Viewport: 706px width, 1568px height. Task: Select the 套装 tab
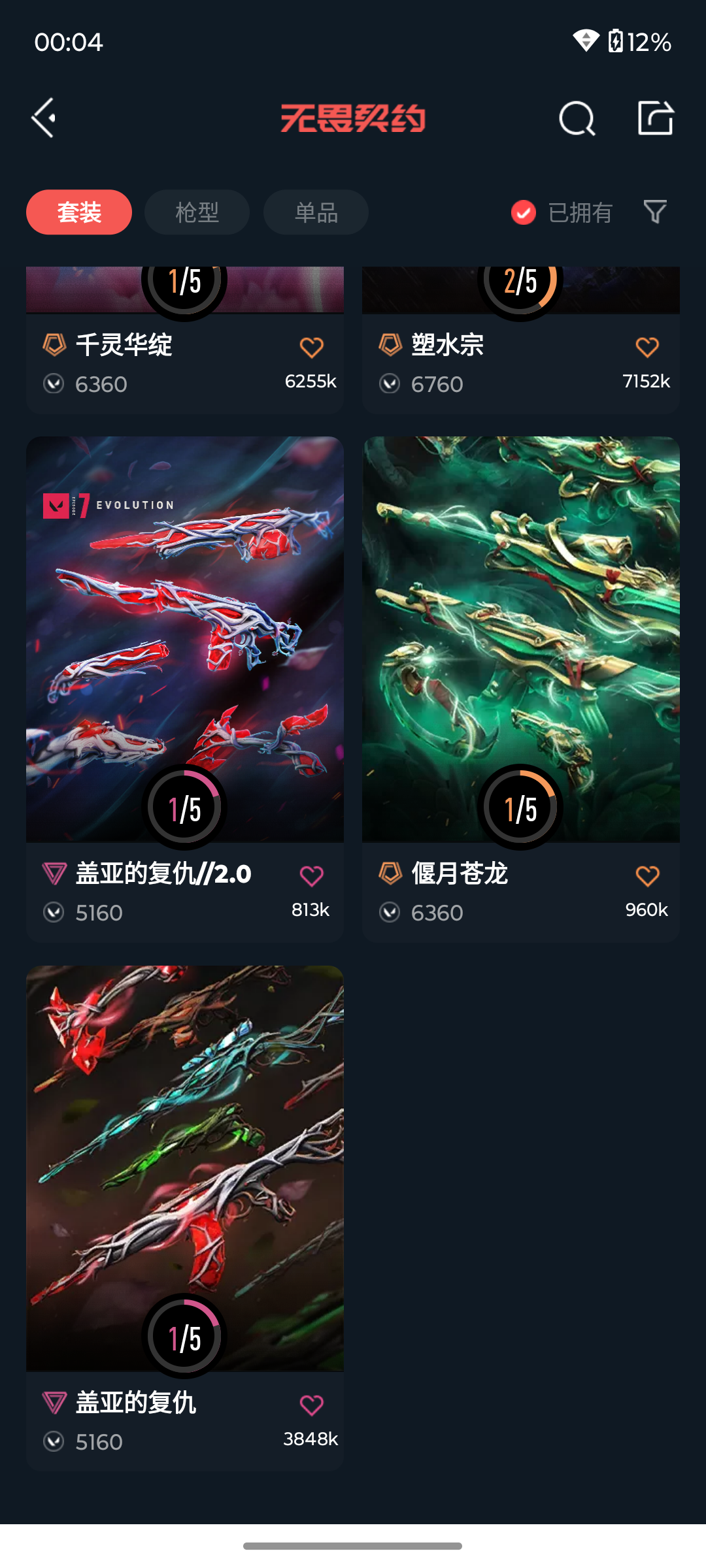pos(78,212)
